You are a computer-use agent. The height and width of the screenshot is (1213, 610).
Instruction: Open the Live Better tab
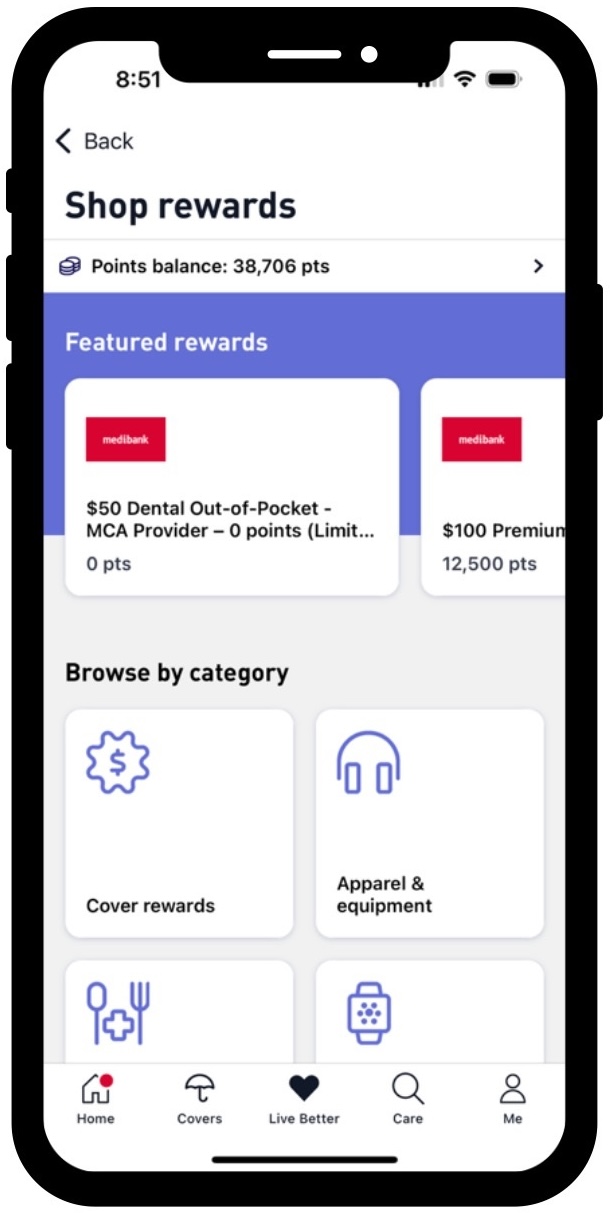[304, 1099]
